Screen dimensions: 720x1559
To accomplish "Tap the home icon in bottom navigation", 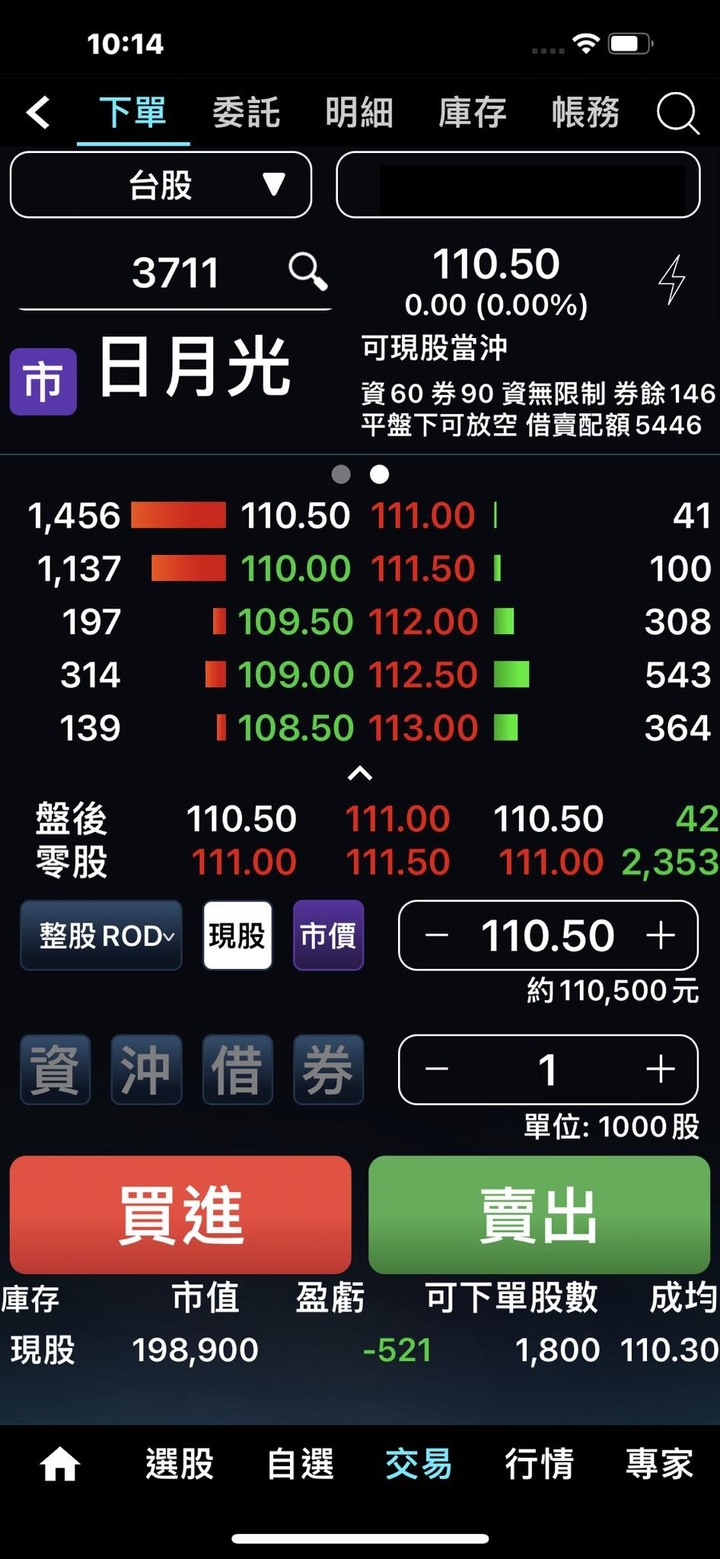I will tap(60, 1462).
